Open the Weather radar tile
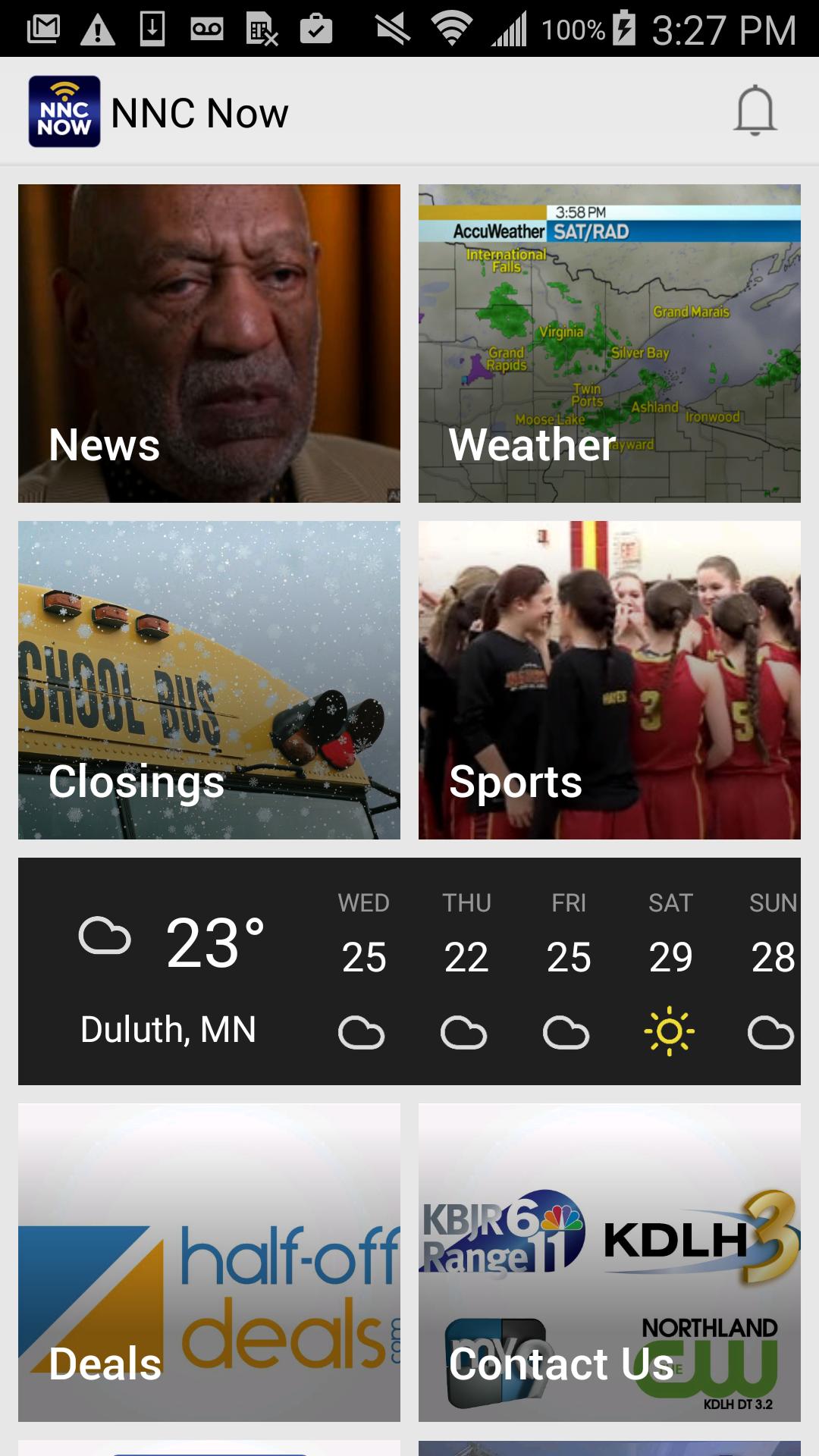Image resolution: width=819 pixels, height=1456 pixels. pyautogui.click(x=610, y=344)
